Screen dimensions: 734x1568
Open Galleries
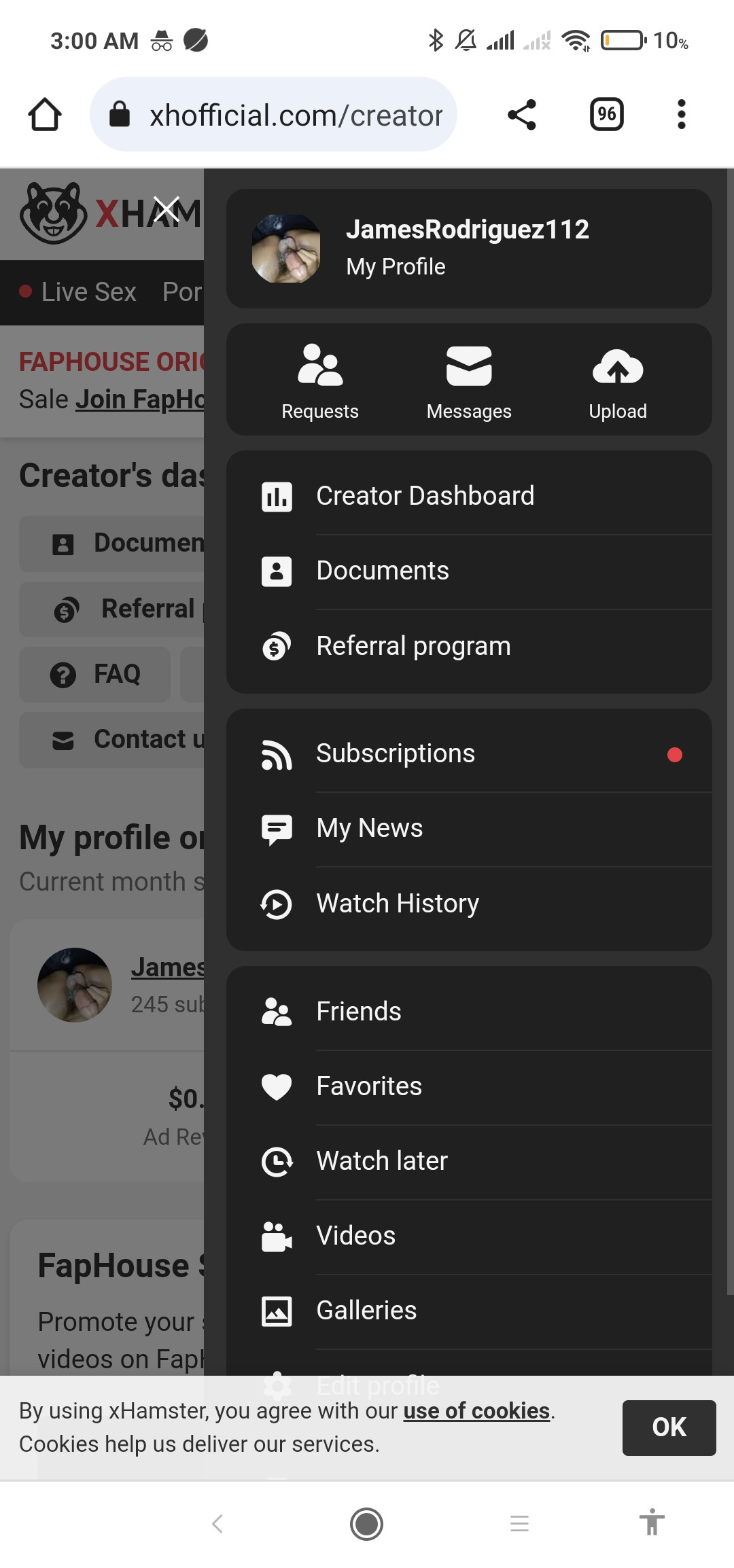469,1311
